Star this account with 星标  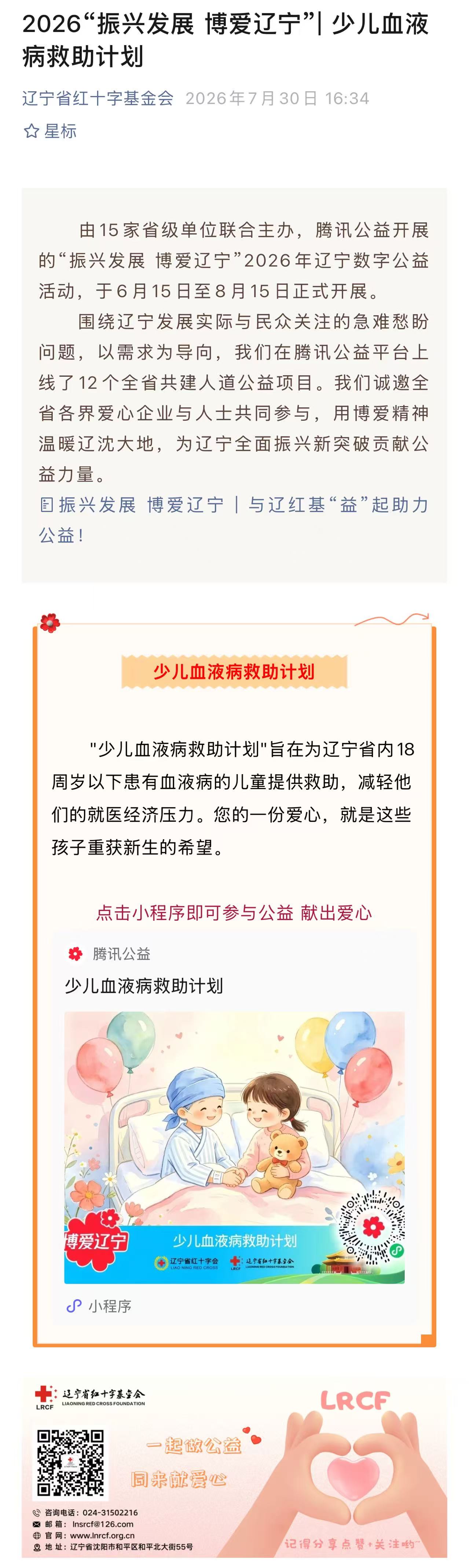point(50,131)
